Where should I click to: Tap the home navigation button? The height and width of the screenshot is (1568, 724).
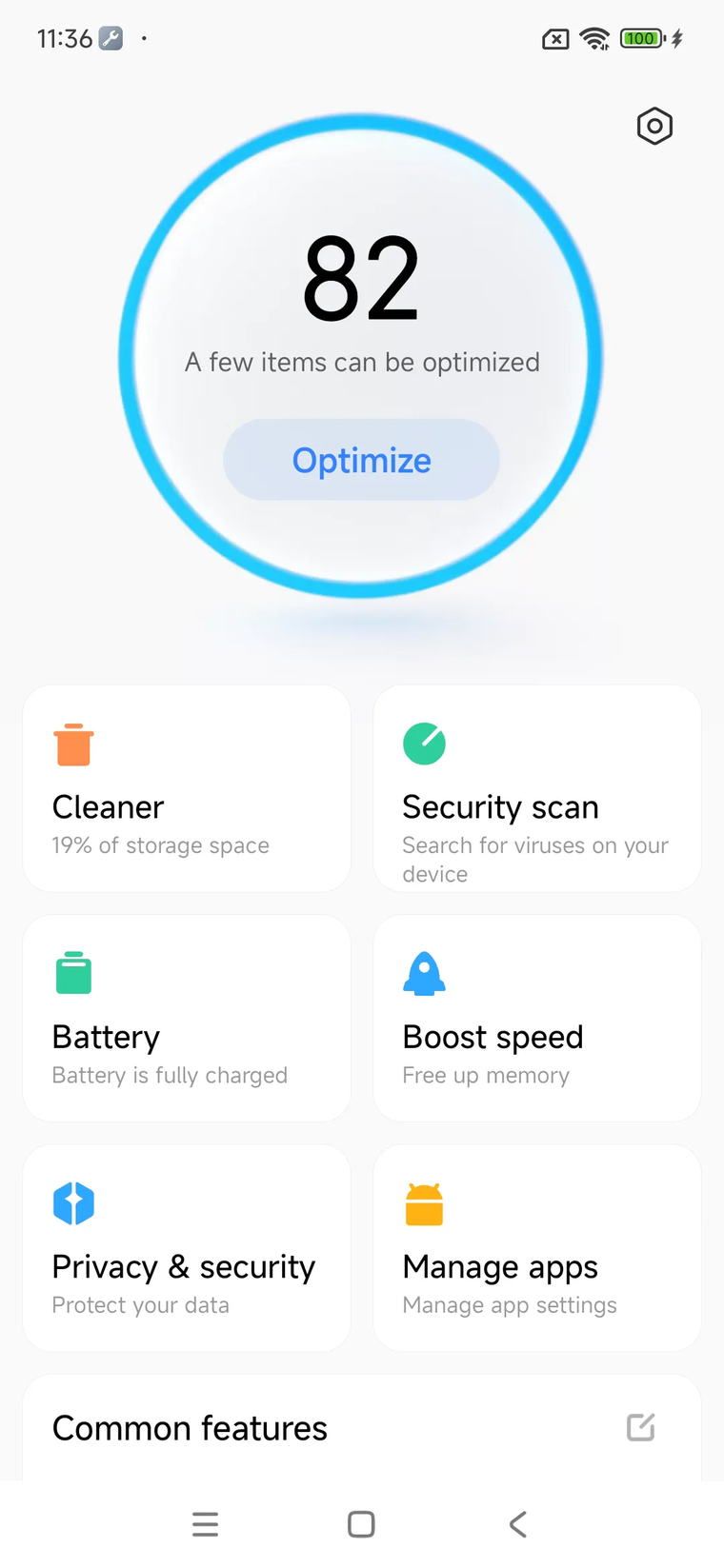(x=361, y=1523)
